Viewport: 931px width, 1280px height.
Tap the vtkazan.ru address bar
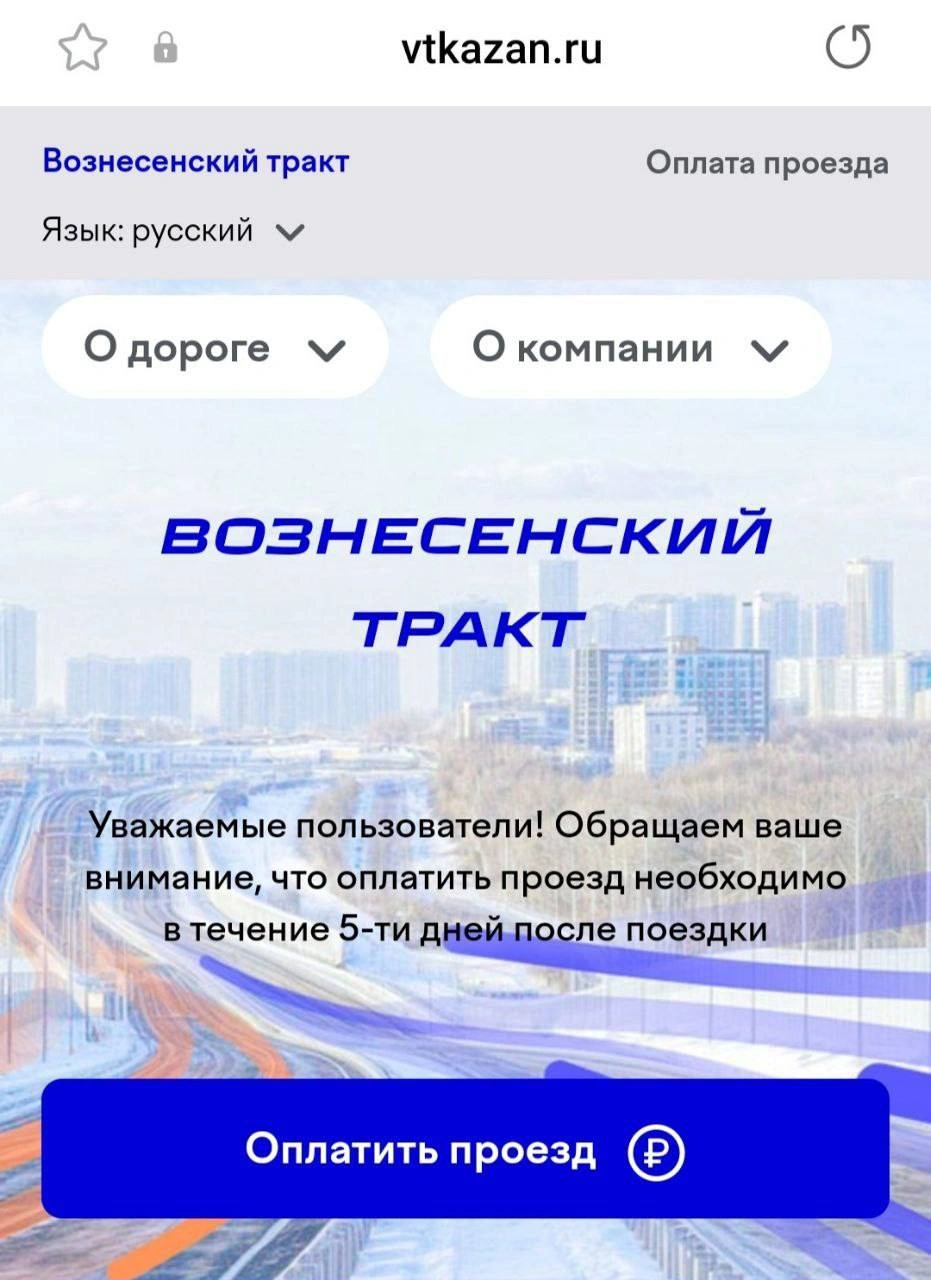[501, 48]
